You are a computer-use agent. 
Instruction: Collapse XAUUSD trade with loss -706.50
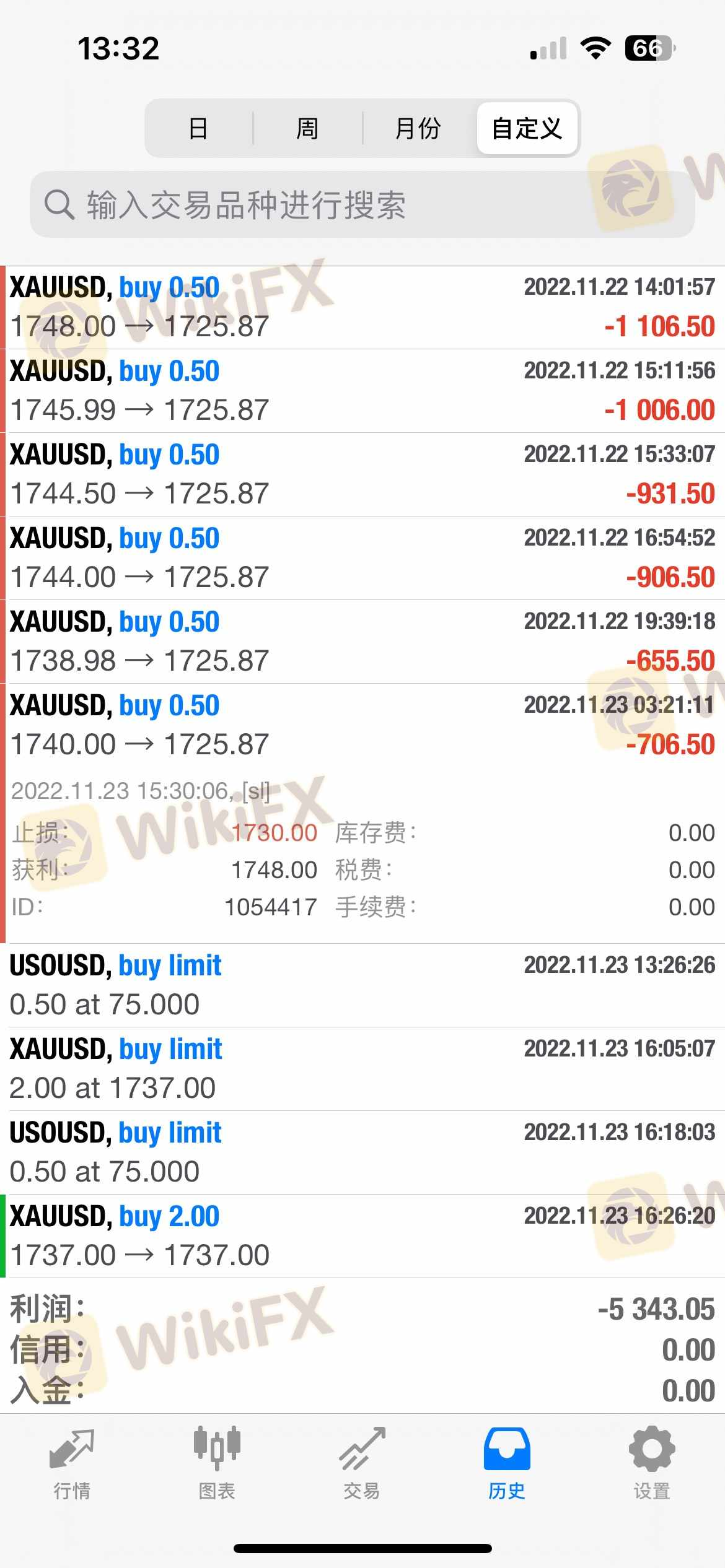(362, 725)
